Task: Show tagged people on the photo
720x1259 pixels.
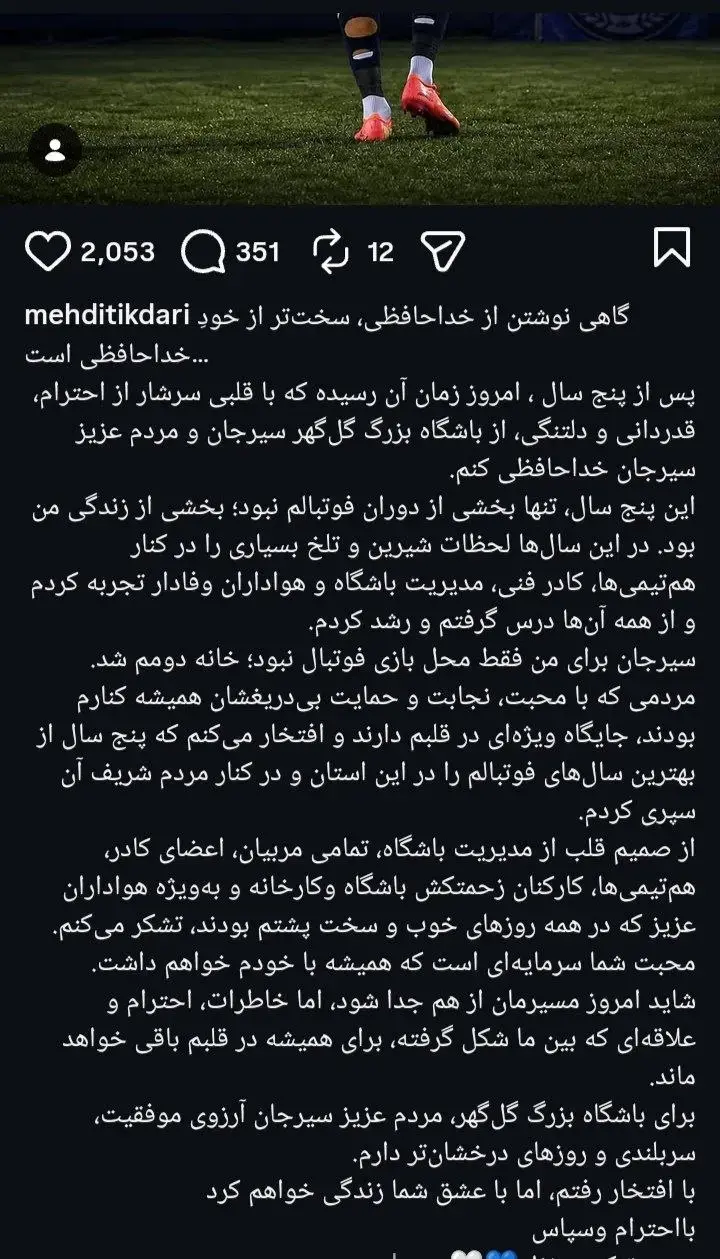Action: 55,151
